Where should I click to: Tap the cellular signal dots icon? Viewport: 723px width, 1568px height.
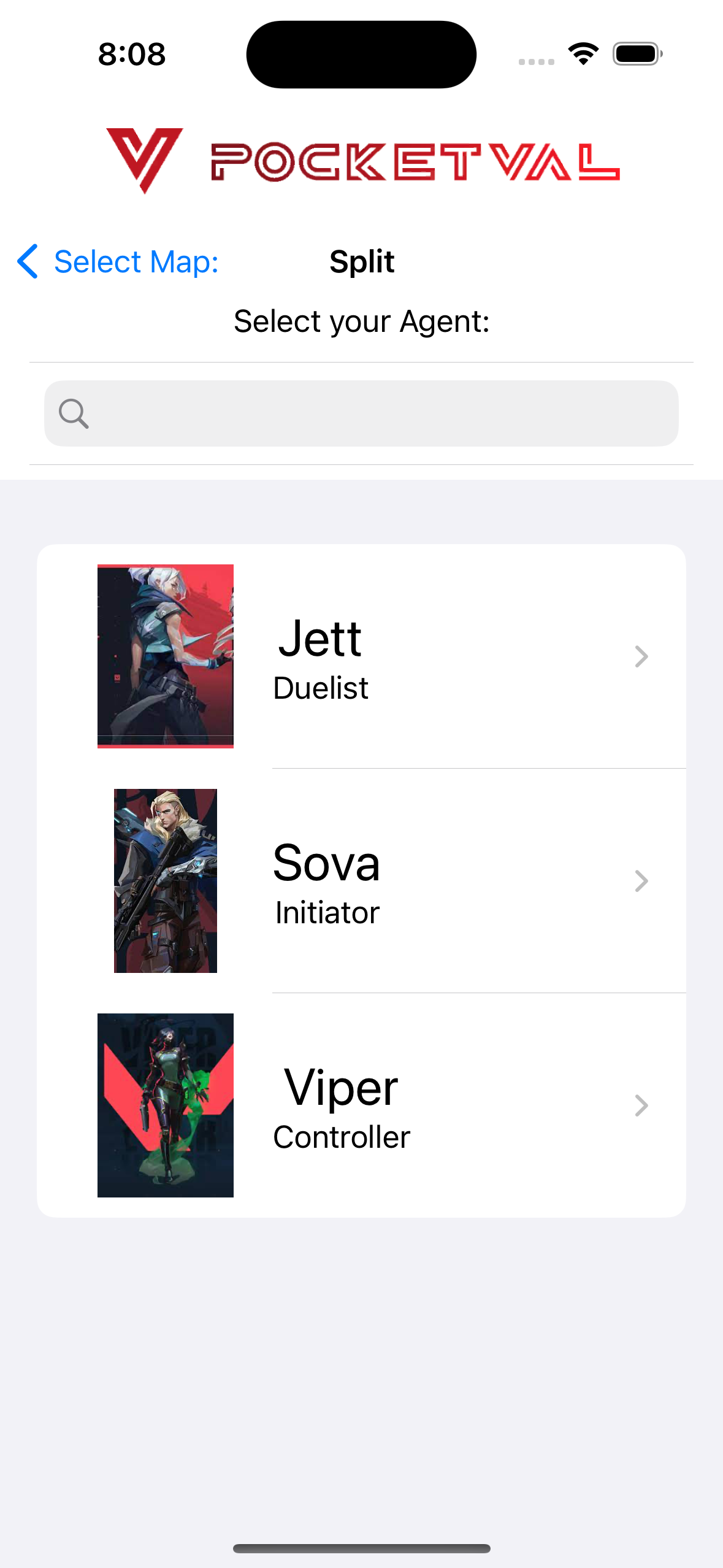(x=535, y=60)
